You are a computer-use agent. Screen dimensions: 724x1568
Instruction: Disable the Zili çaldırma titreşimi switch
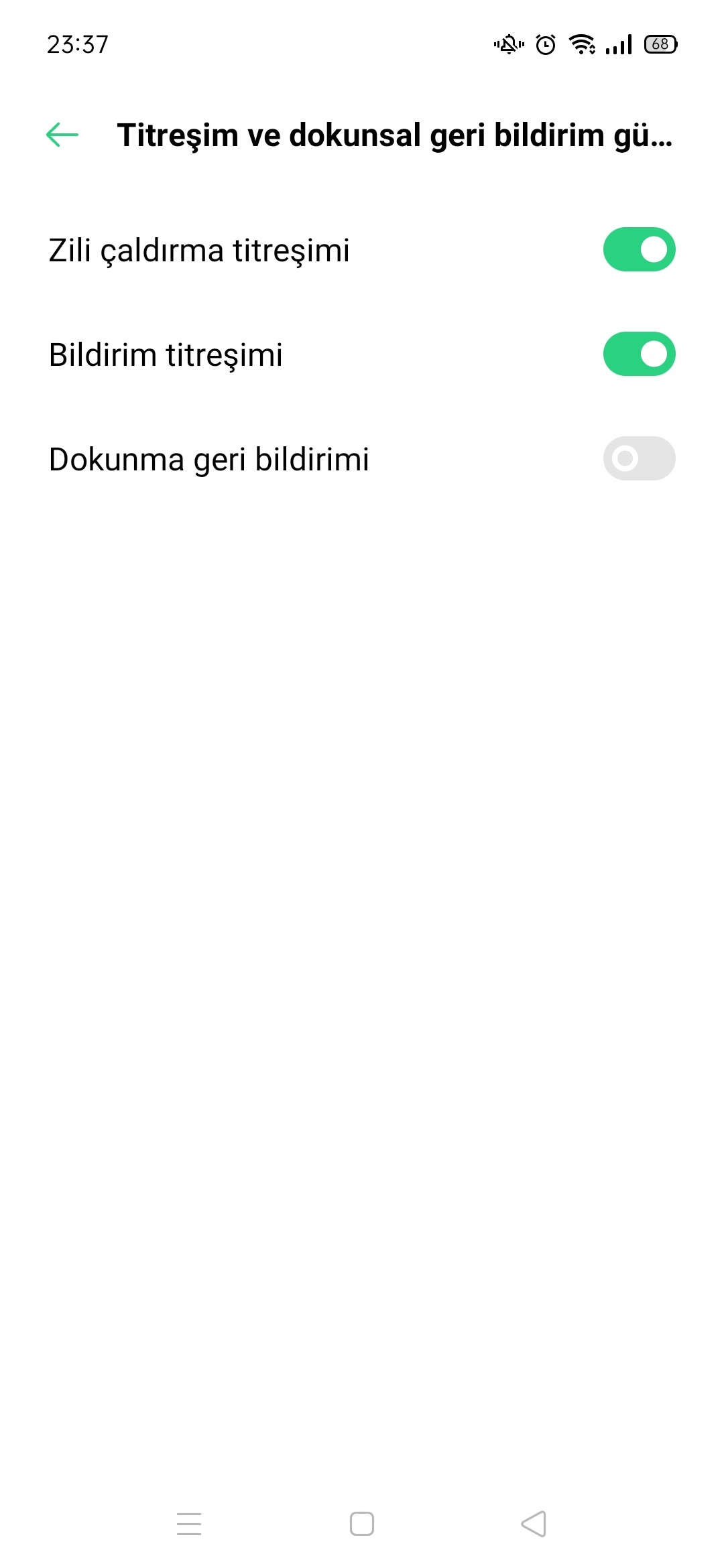tap(639, 249)
